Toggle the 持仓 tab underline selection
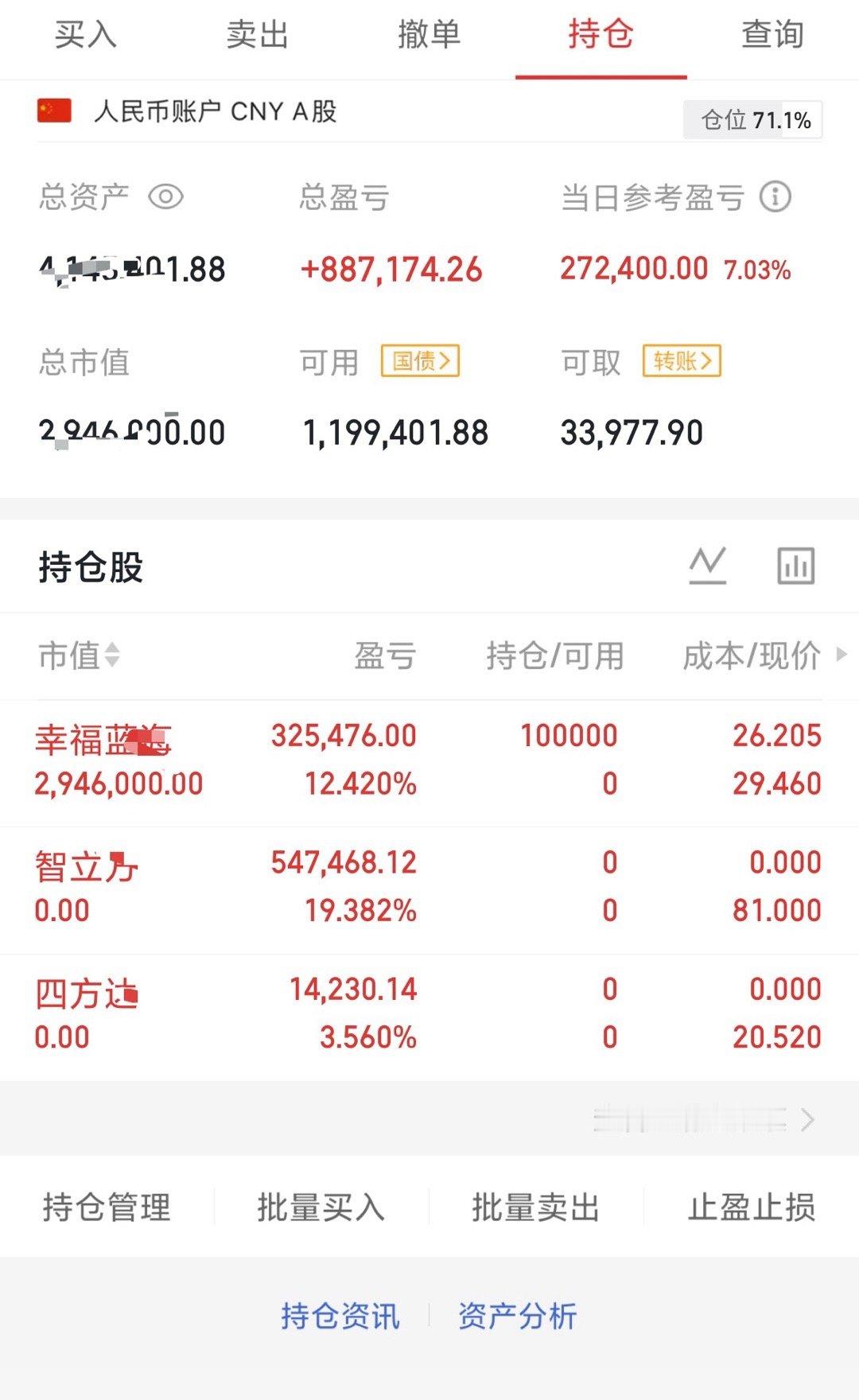859x1400 pixels. click(x=602, y=36)
